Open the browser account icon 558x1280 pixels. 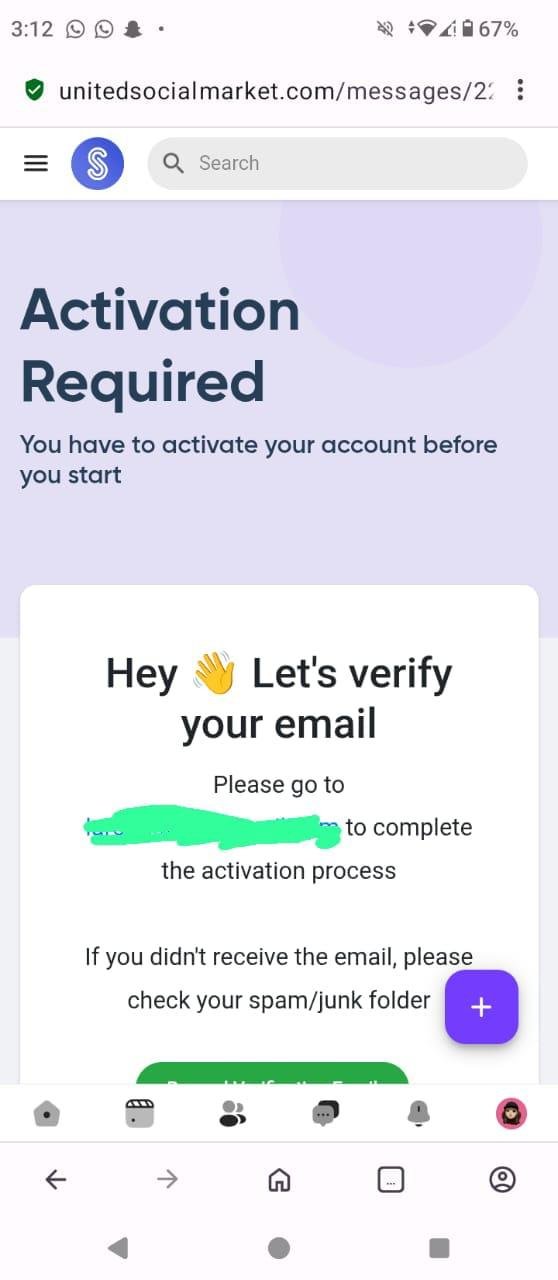click(x=502, y=1180)
